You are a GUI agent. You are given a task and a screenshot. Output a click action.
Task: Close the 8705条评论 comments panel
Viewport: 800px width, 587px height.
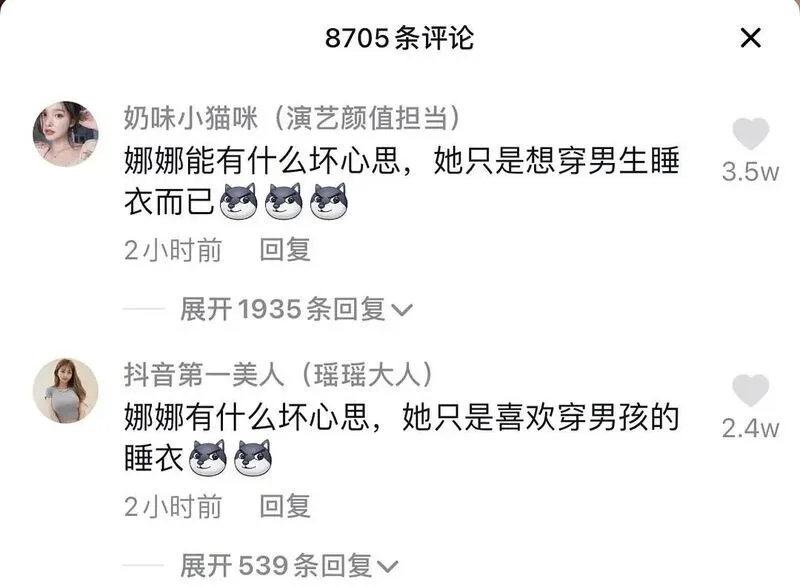(x=750, y=39)
